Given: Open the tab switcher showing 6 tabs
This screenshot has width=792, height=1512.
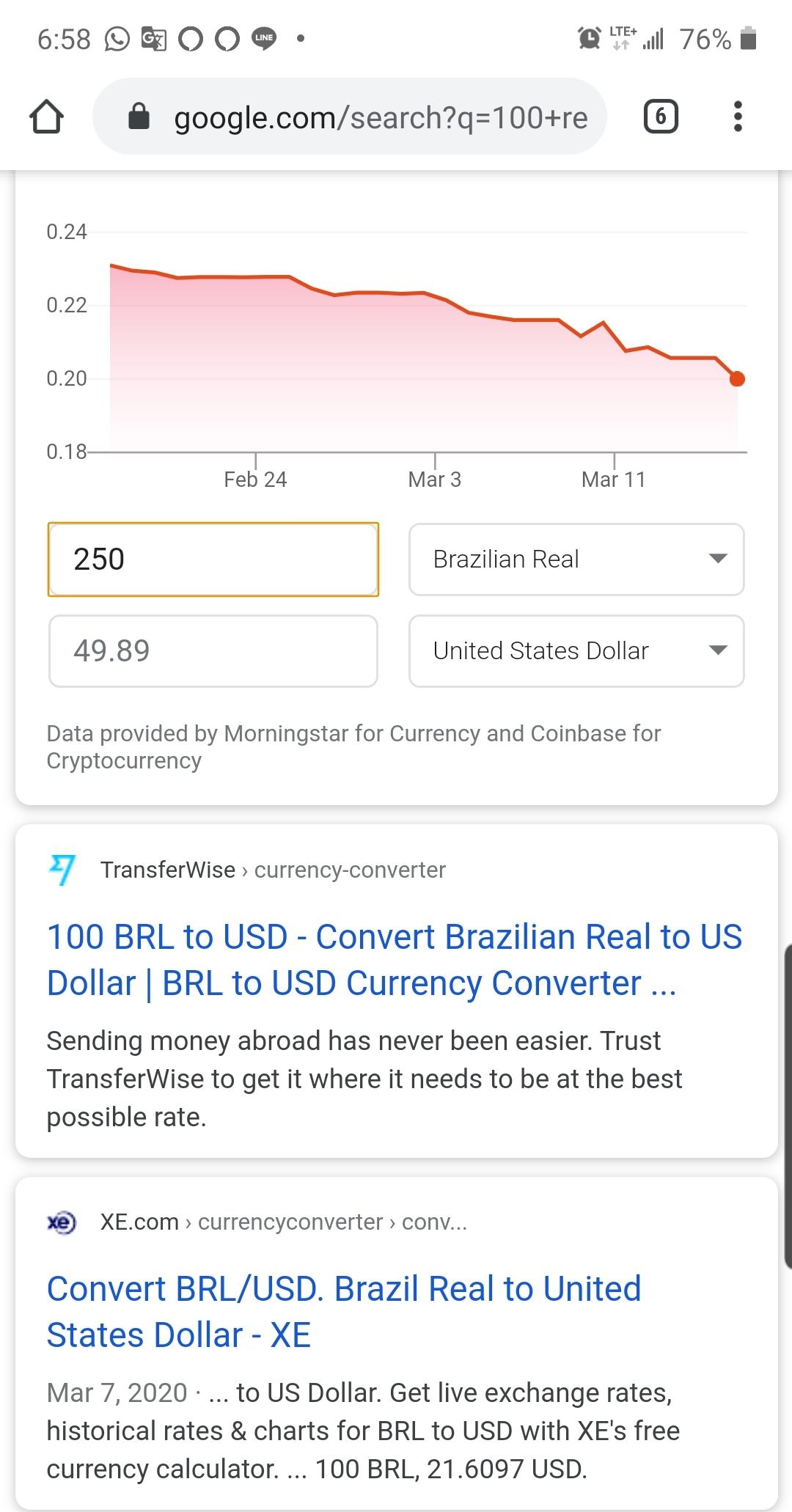Looking at the screenshot, I should [661, 117].
